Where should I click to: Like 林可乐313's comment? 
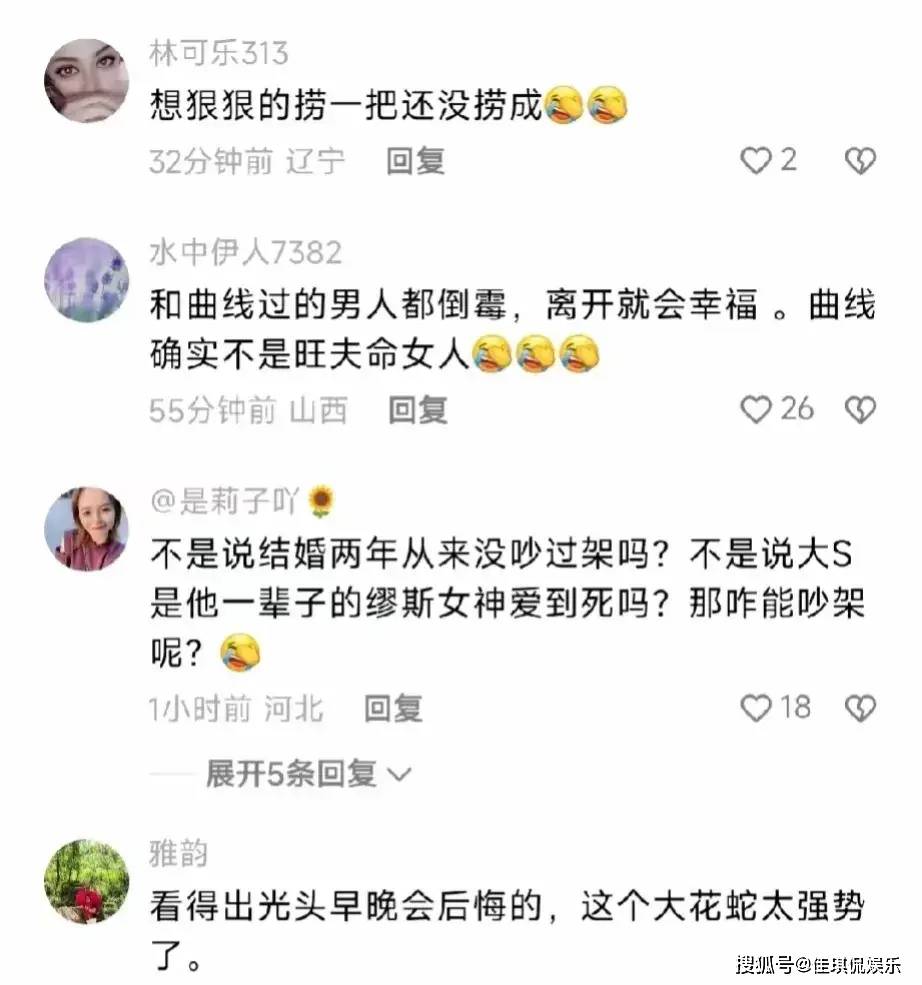(756, 160)
